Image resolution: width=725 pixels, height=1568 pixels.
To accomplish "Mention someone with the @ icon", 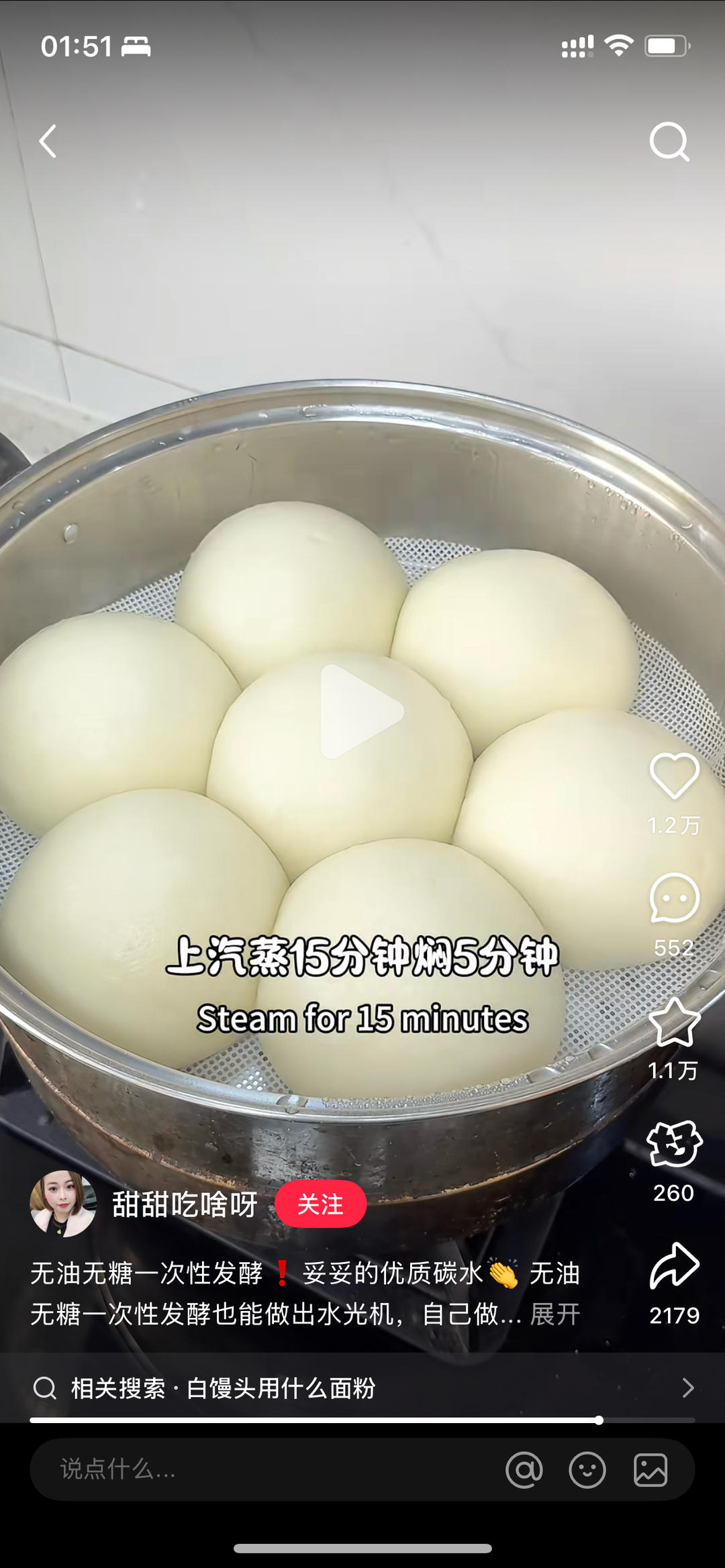I will [524, 1470].
